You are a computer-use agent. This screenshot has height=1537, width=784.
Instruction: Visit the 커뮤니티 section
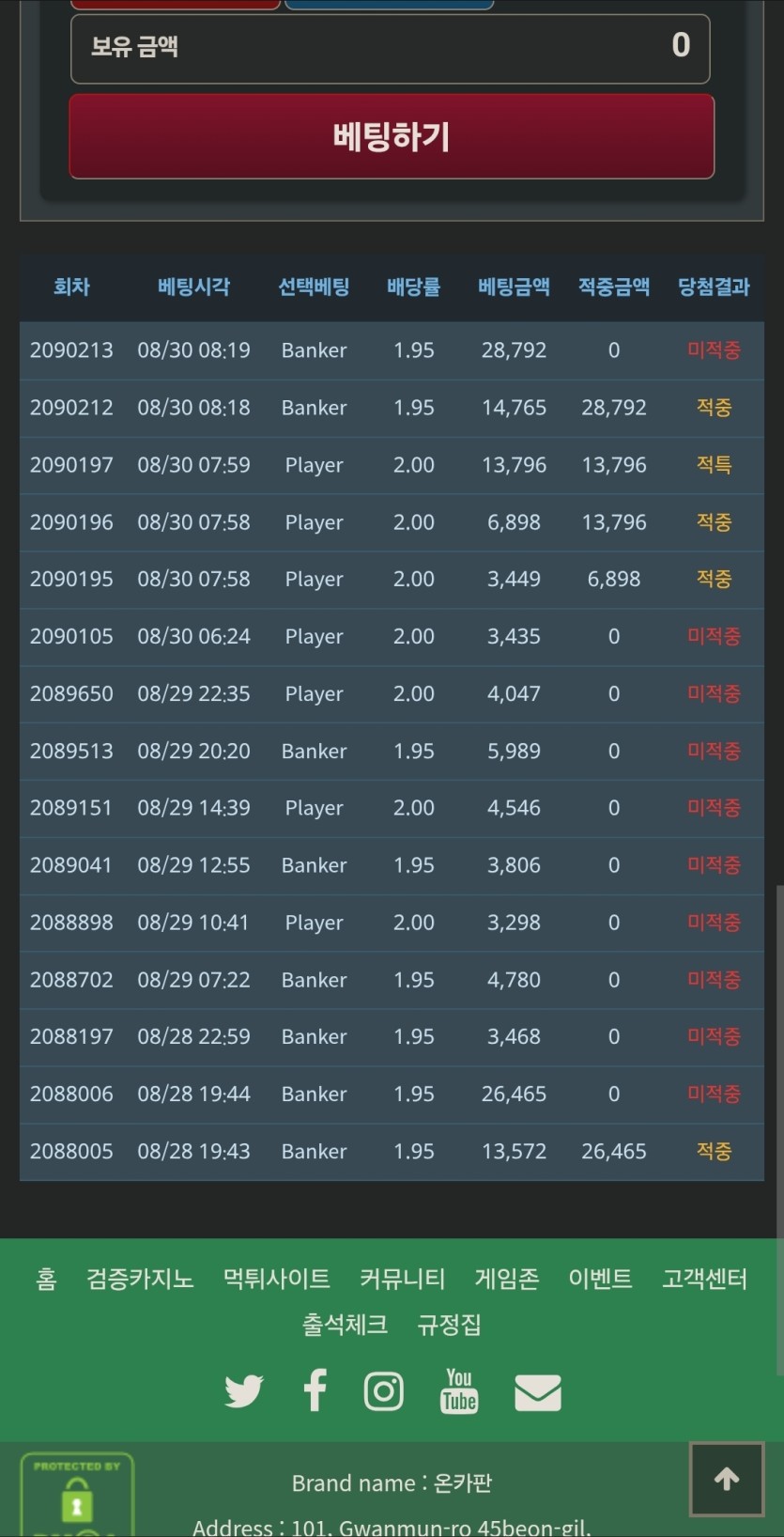click(402, 1279)
